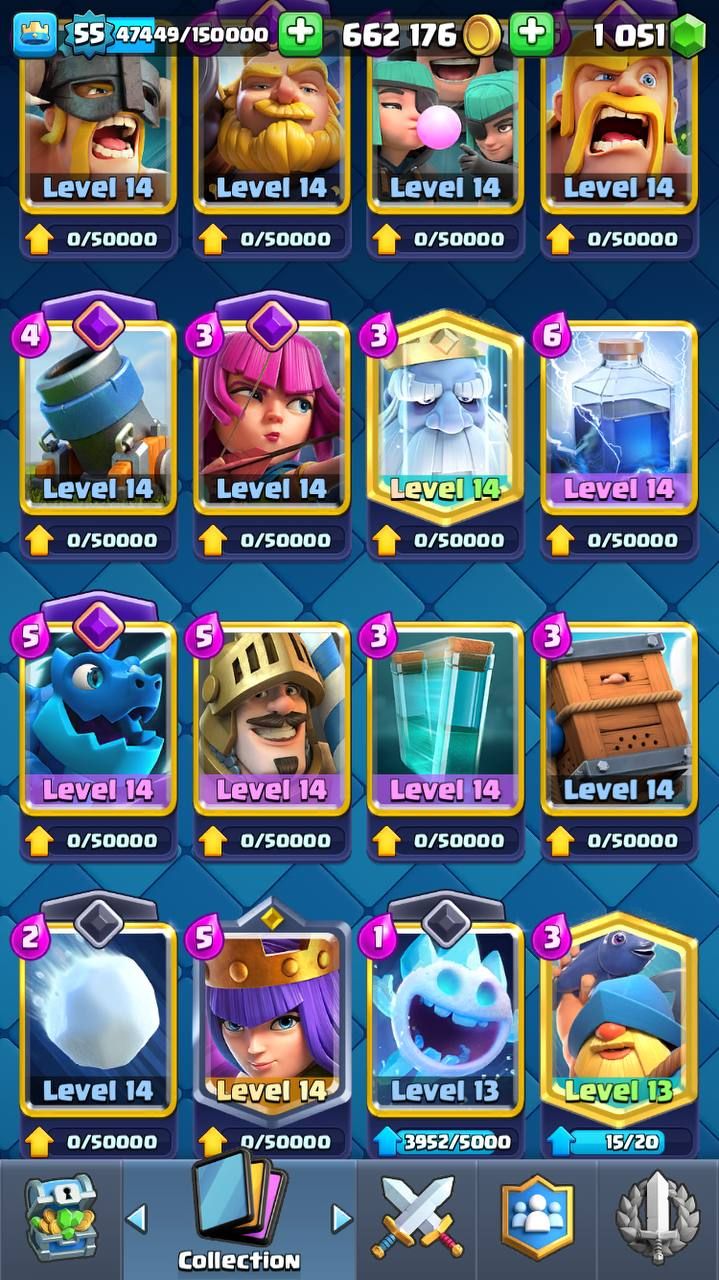Tap the right arrow beside Collection

[x=342, y=1218]
